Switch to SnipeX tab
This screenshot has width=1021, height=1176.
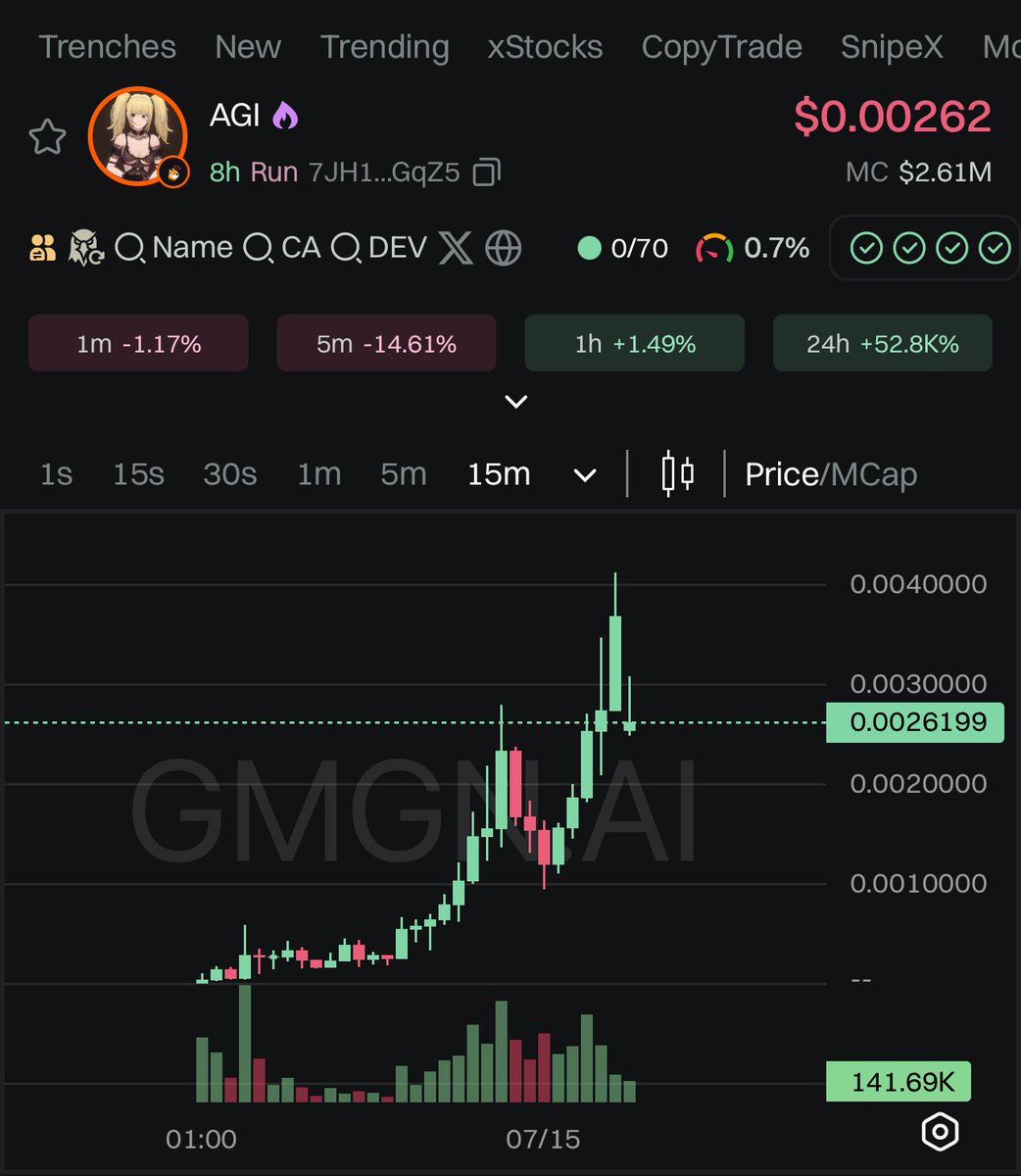click(892, 46)
